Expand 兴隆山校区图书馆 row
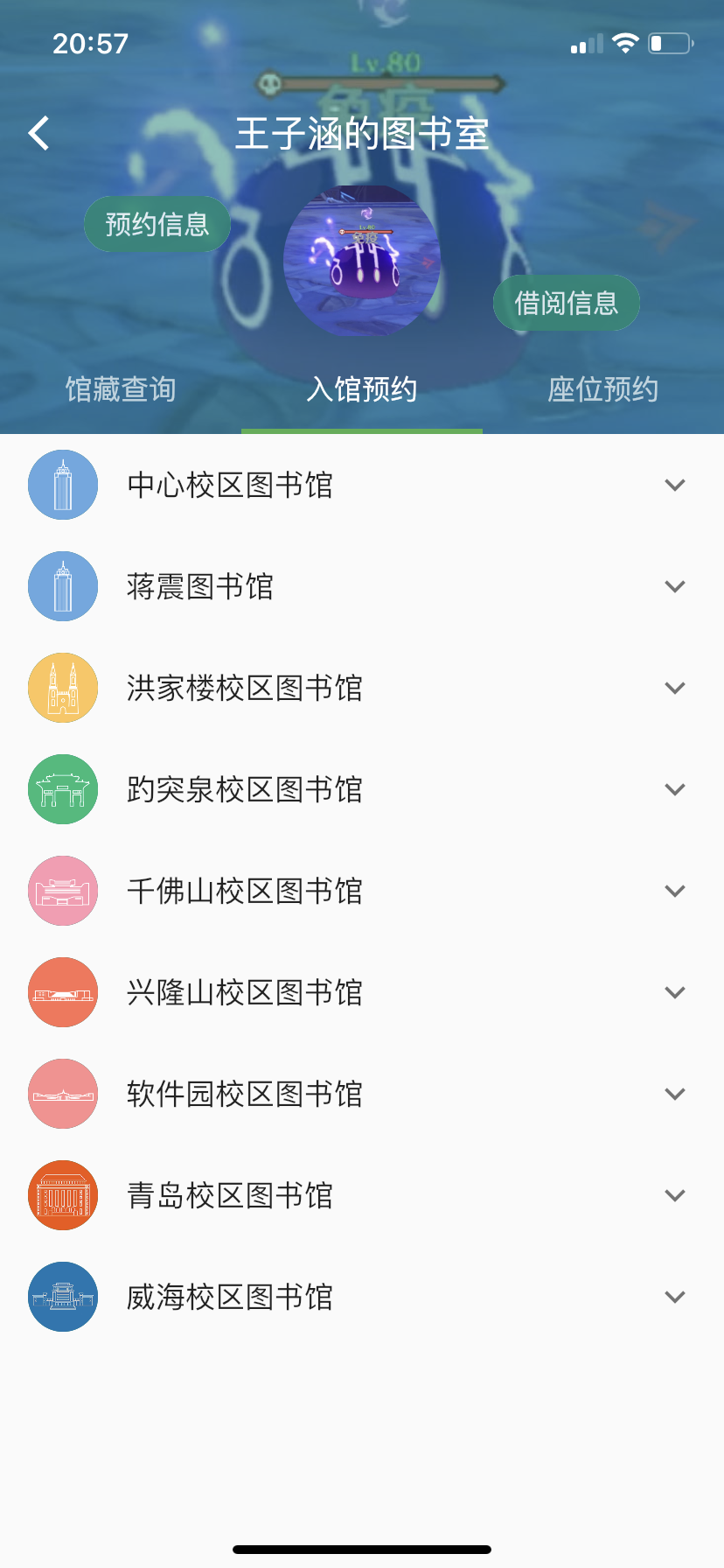Viewport: 724px width, 1568px height. tap(362, 992)
